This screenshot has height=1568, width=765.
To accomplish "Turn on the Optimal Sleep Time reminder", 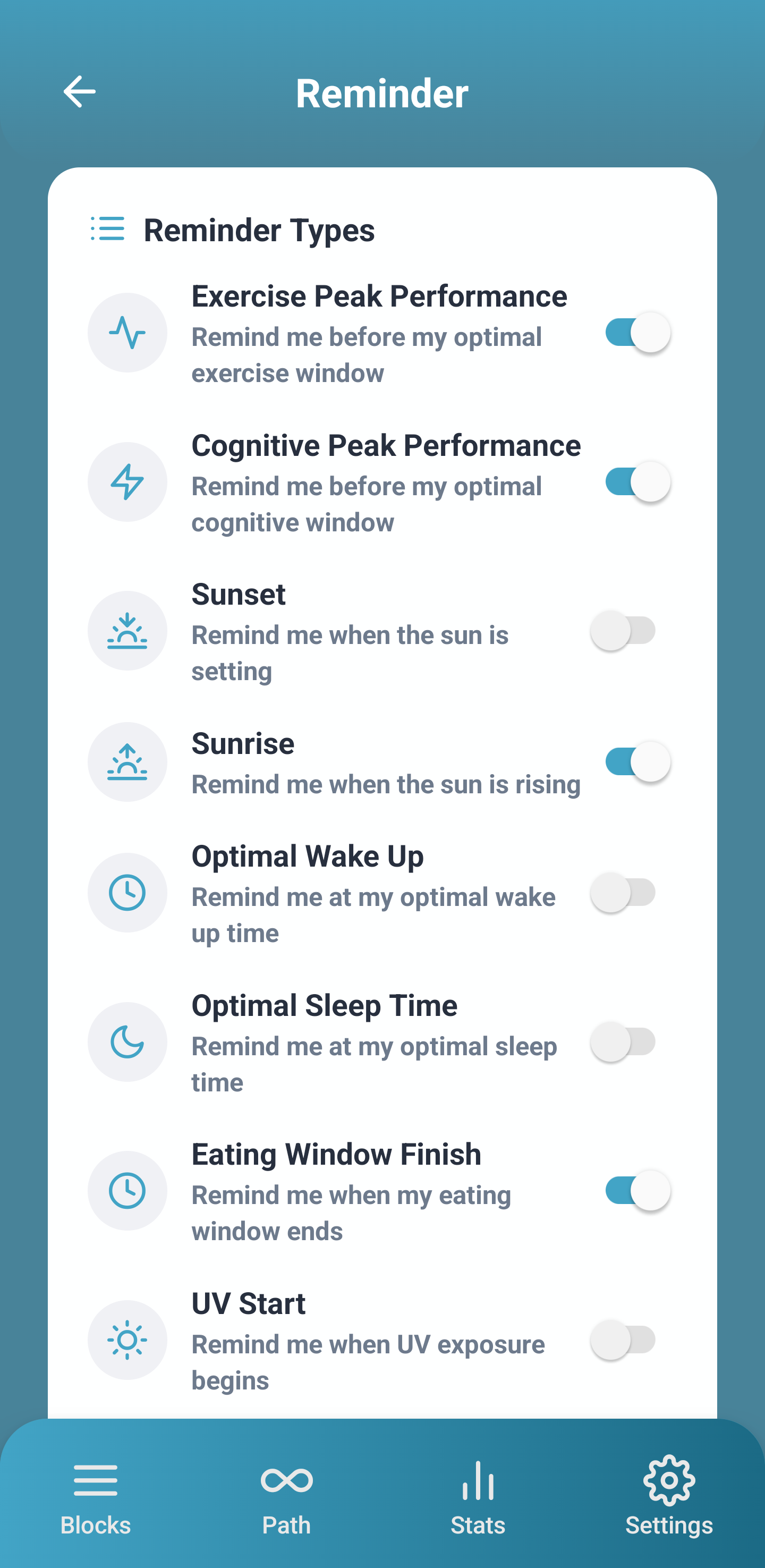I will (x=623, y=1041).
